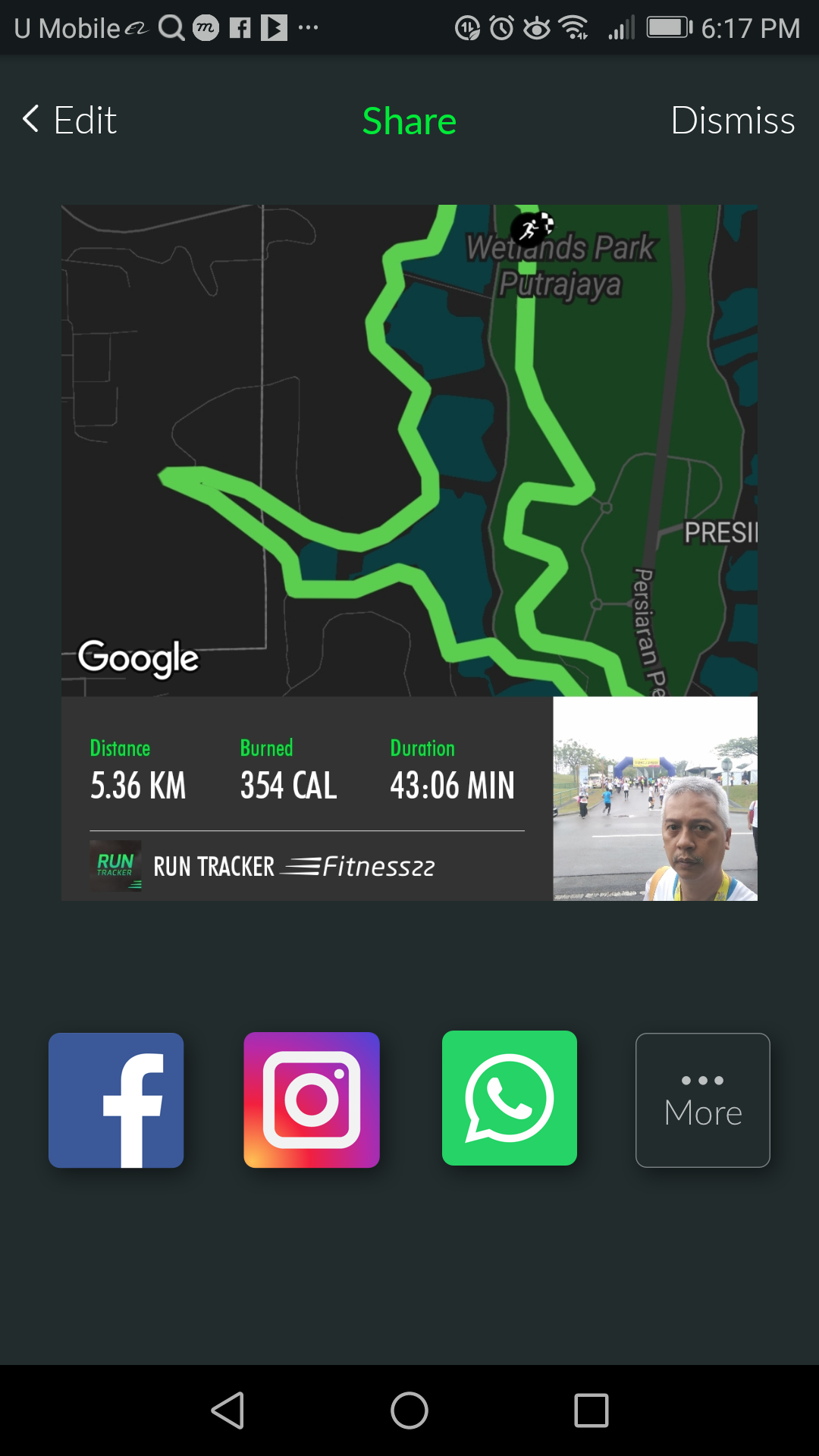Tap the system back button
This screenshot has height=1456, width=819.
tap(227, 1410)
